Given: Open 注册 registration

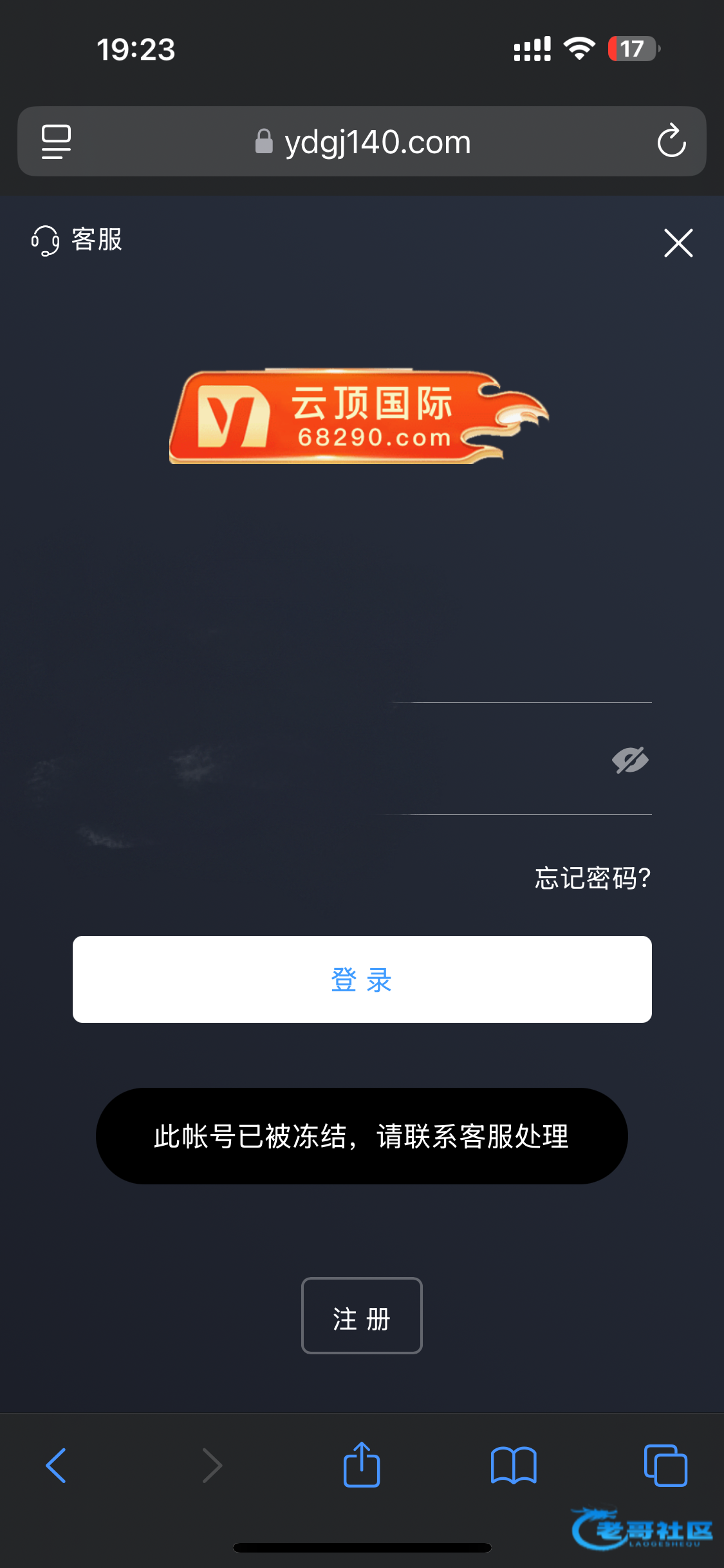Looking at the screenshot, I should click(x=362, y=1316).
